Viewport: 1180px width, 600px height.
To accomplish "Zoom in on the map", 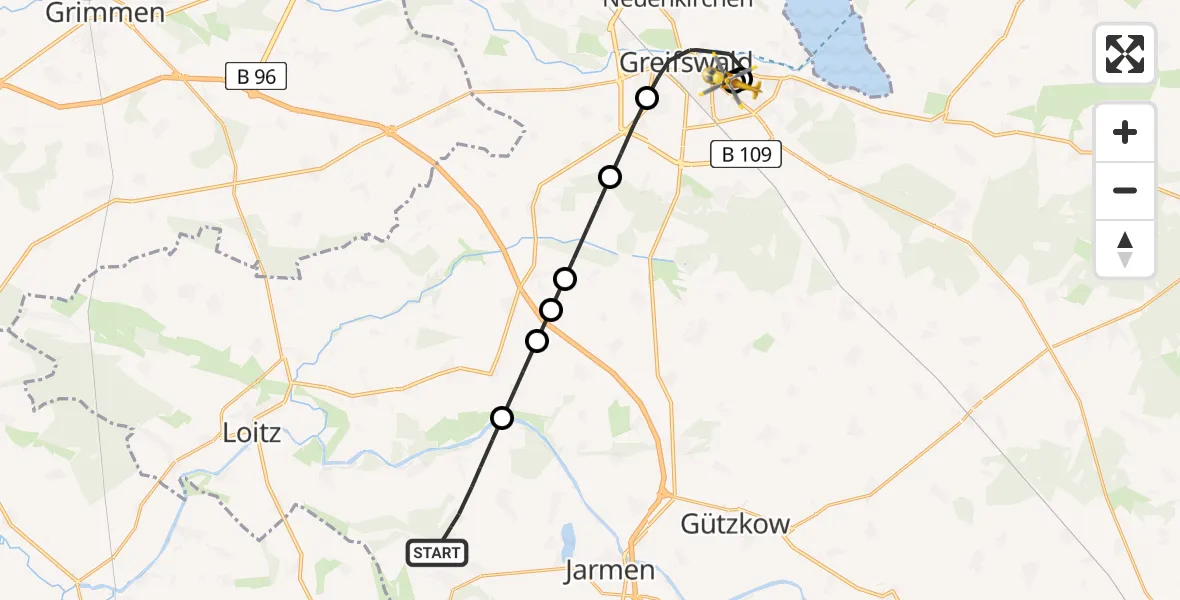I will tap(1125, 133).
